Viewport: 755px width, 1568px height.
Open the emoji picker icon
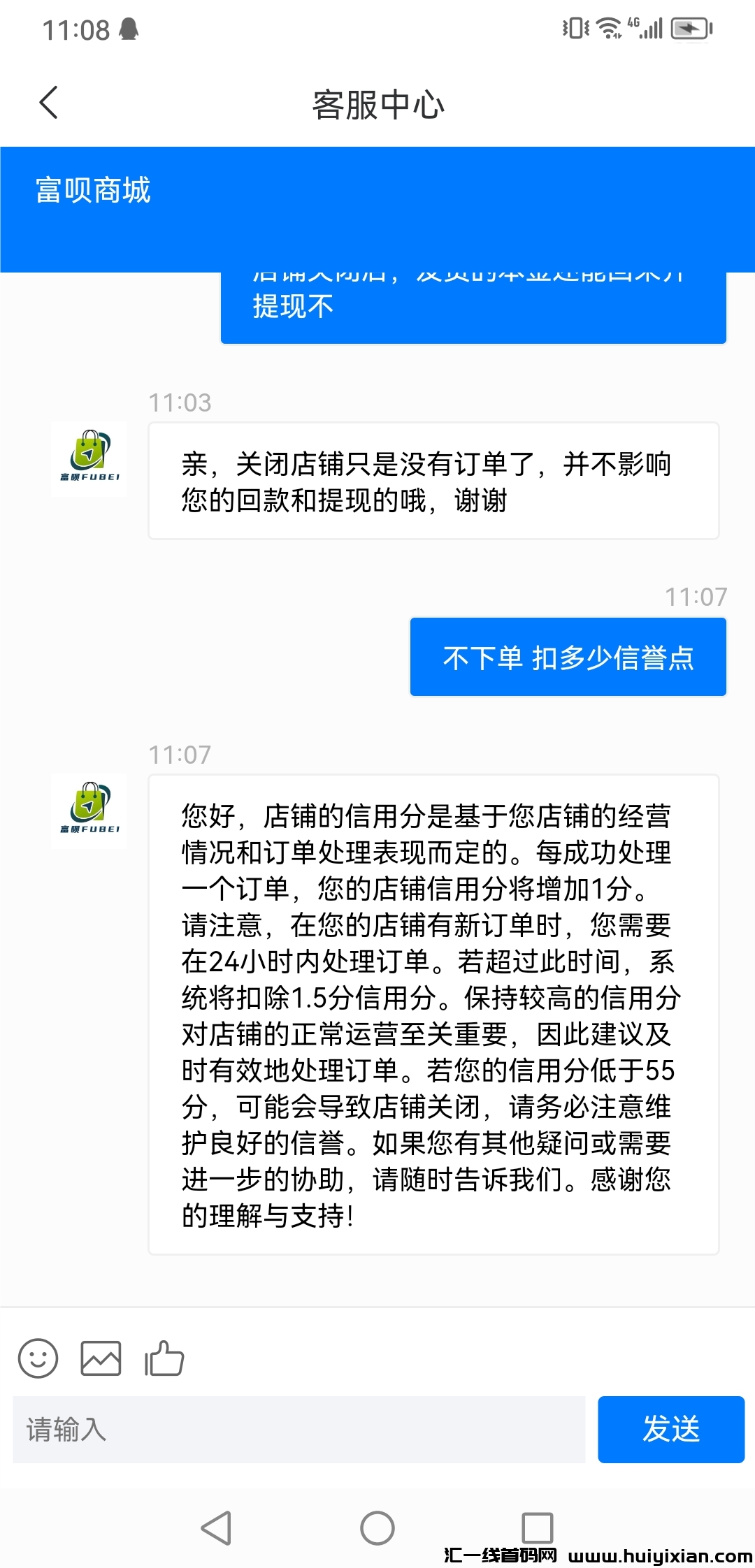[x=38, y=1358]
